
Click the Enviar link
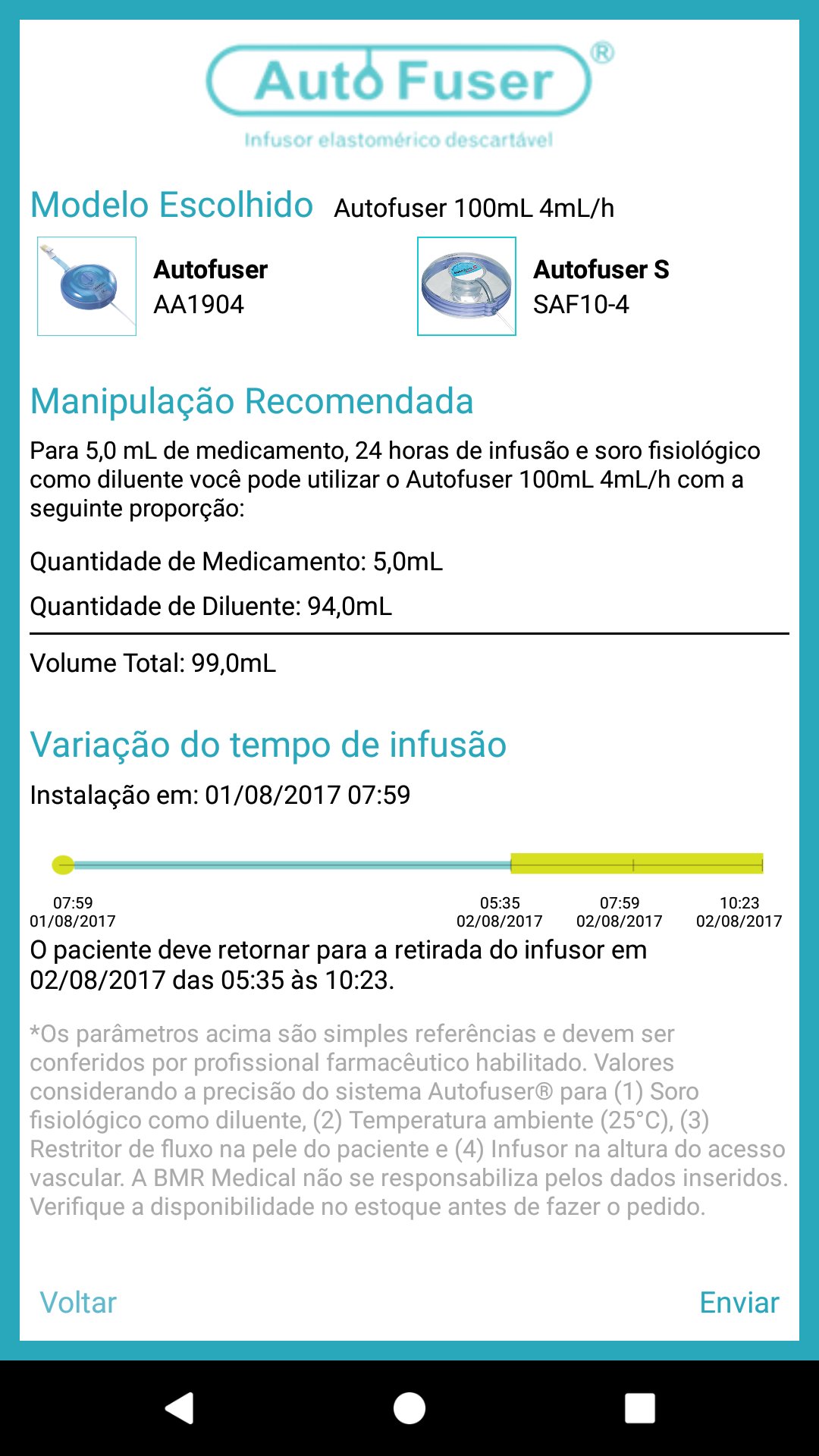(x=738, y=1303)
